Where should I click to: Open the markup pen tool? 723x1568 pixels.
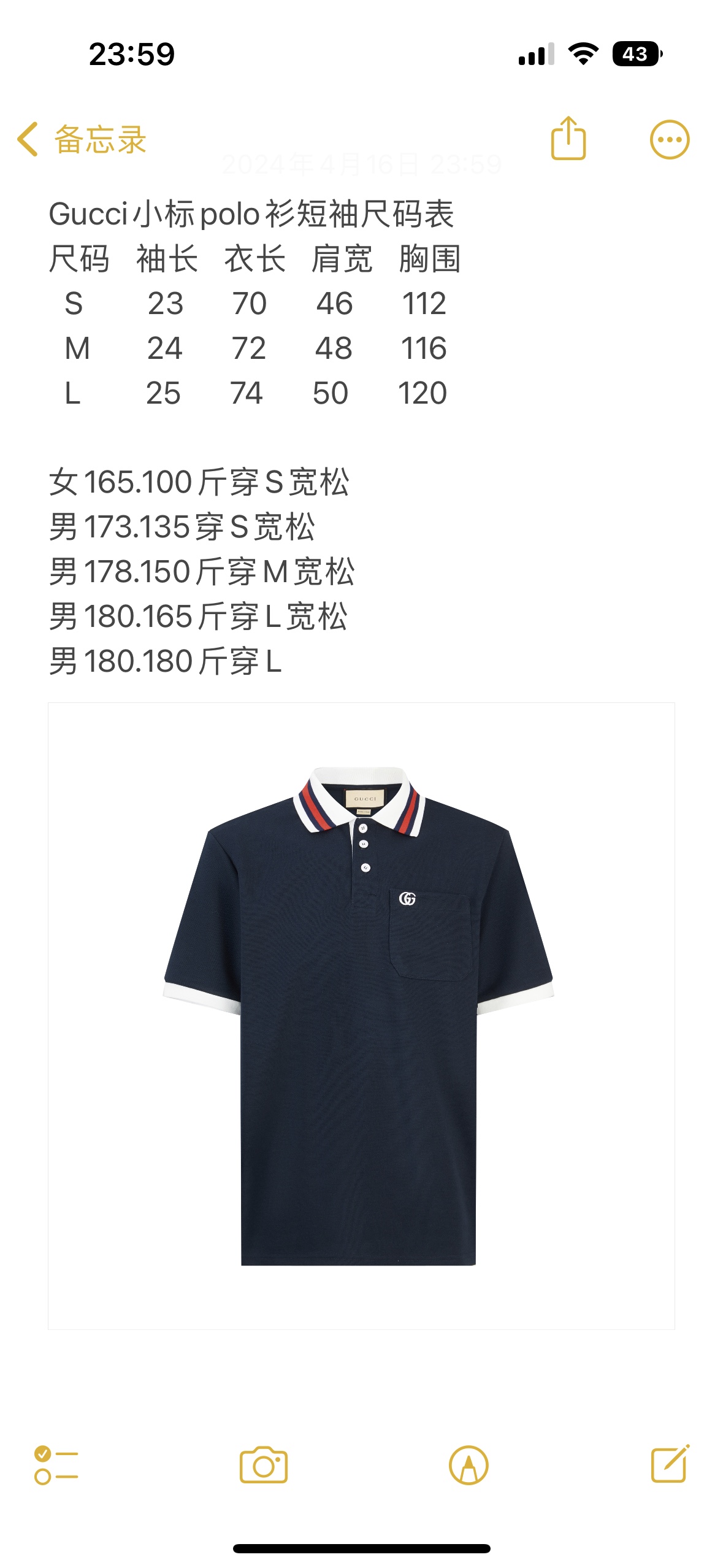click(469, 1464)
